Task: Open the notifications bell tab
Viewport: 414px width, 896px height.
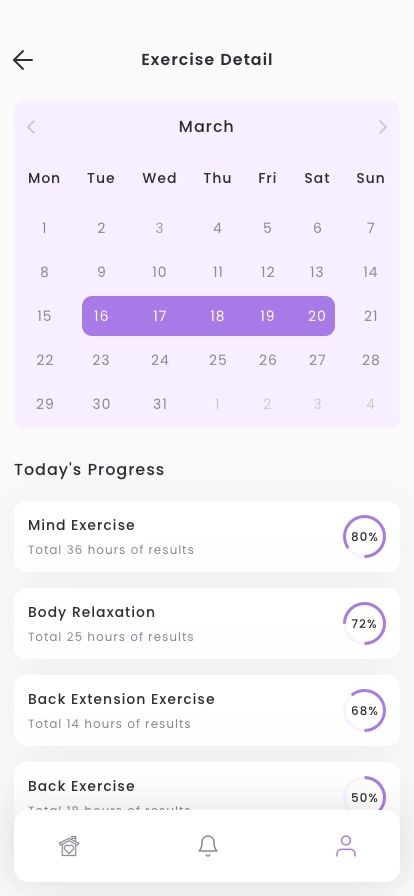Action: pyautogui.click(x=208, y=846)
